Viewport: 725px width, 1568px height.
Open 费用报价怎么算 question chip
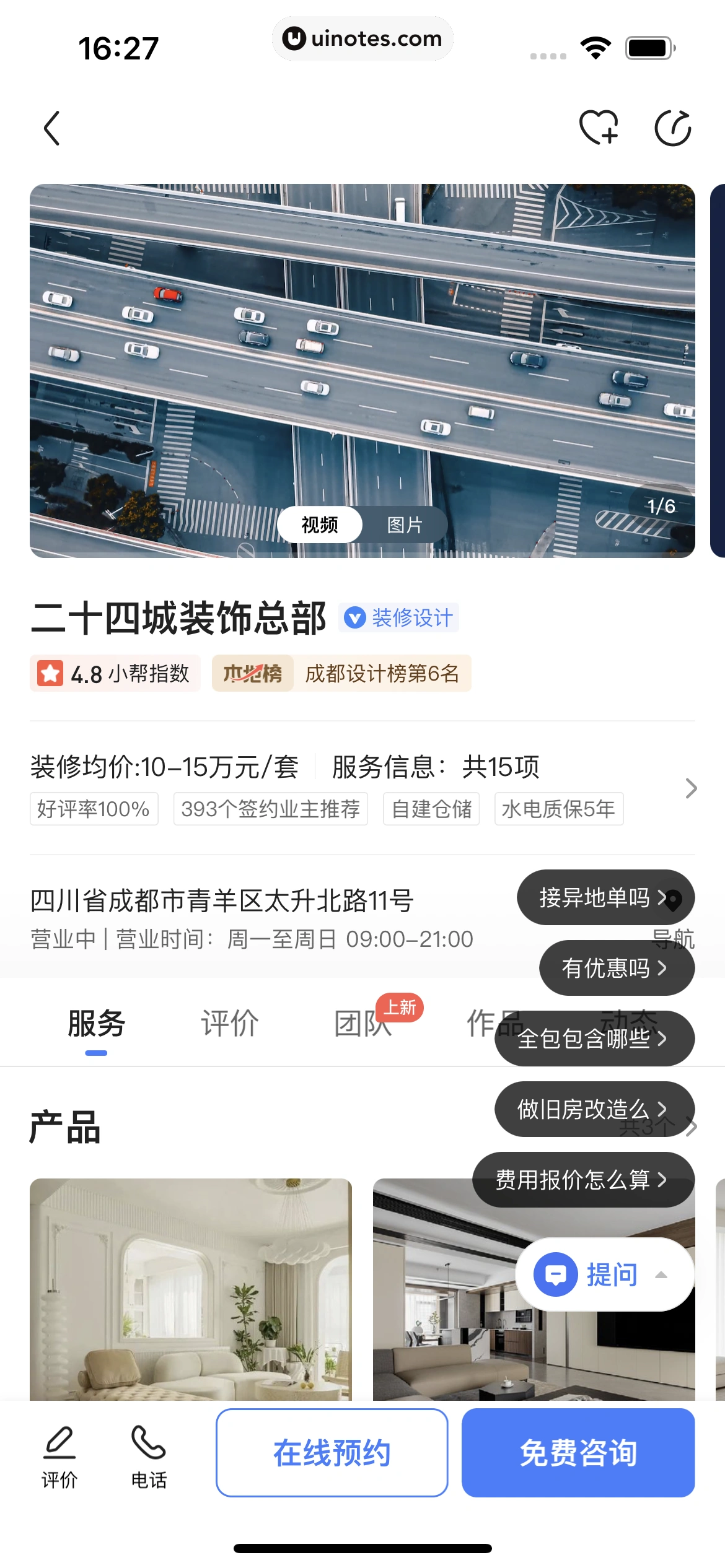pyautogui.click(x=583, y=1180)
